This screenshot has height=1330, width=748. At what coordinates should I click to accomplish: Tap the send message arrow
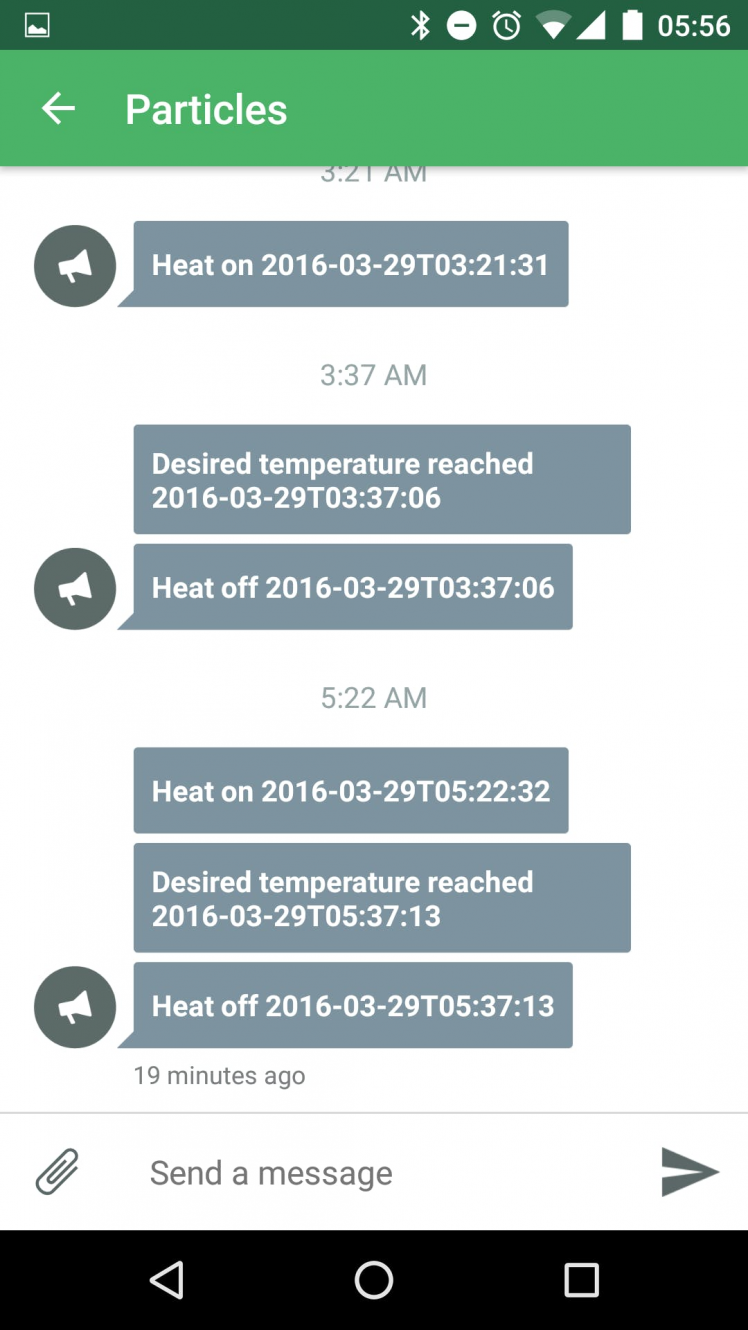pyautogui.click(x=689, y=1172)
